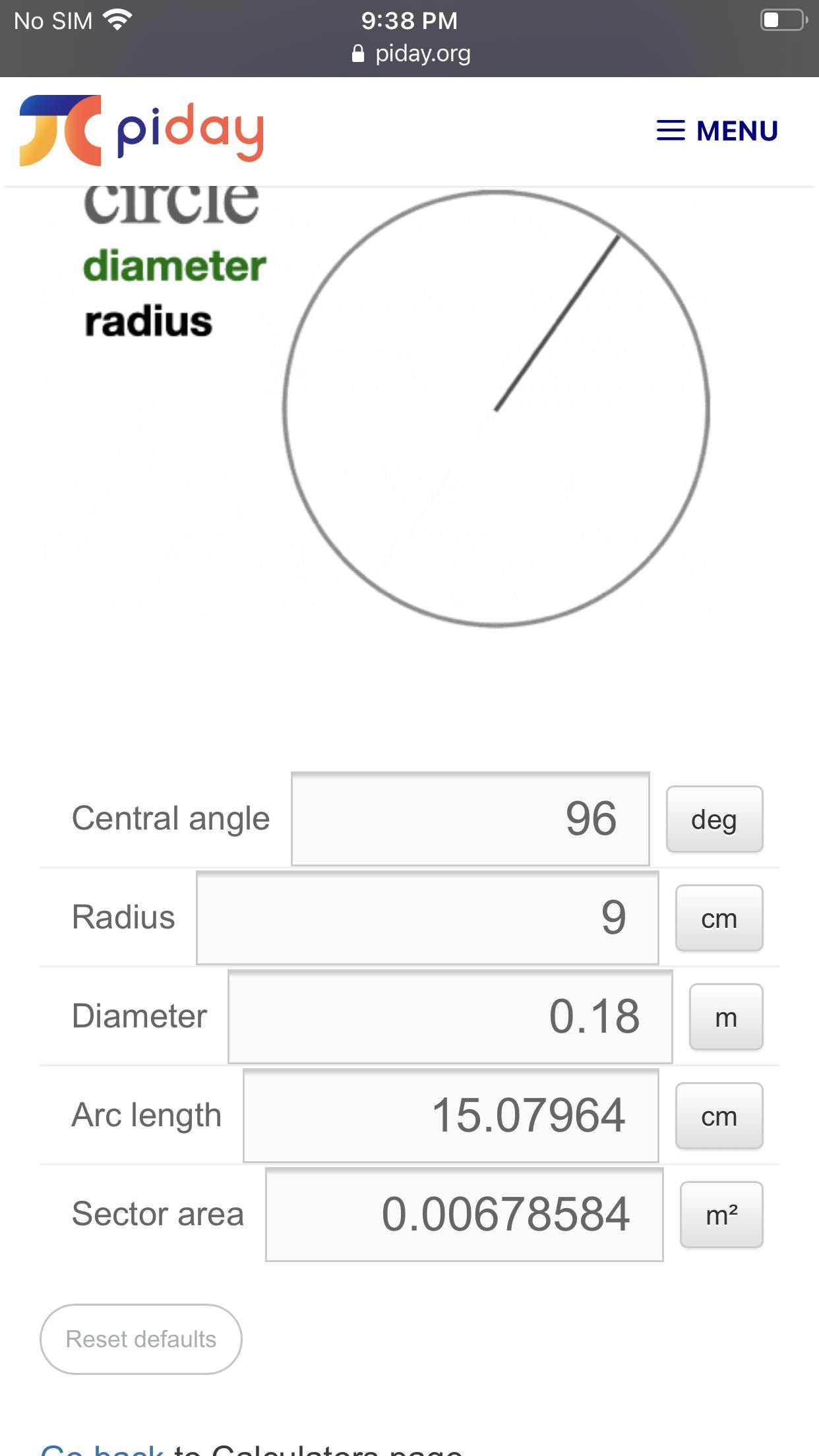Change the Arc length unit selector
Screen dimensions: 819x1456
click(x=719, y=1116)
